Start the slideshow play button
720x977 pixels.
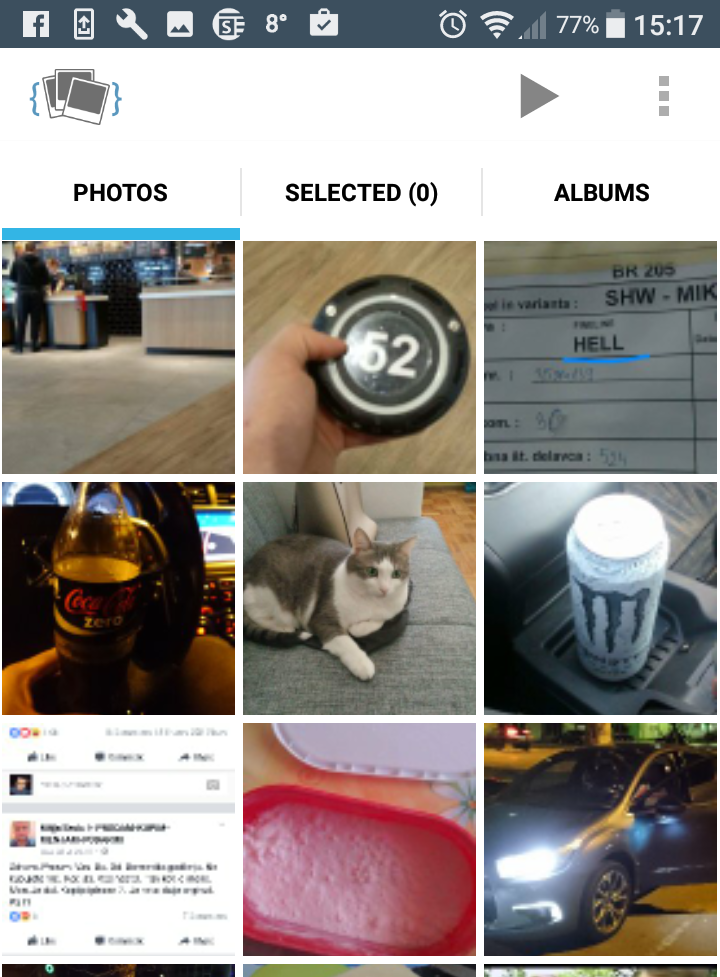(x=539, y=96)
